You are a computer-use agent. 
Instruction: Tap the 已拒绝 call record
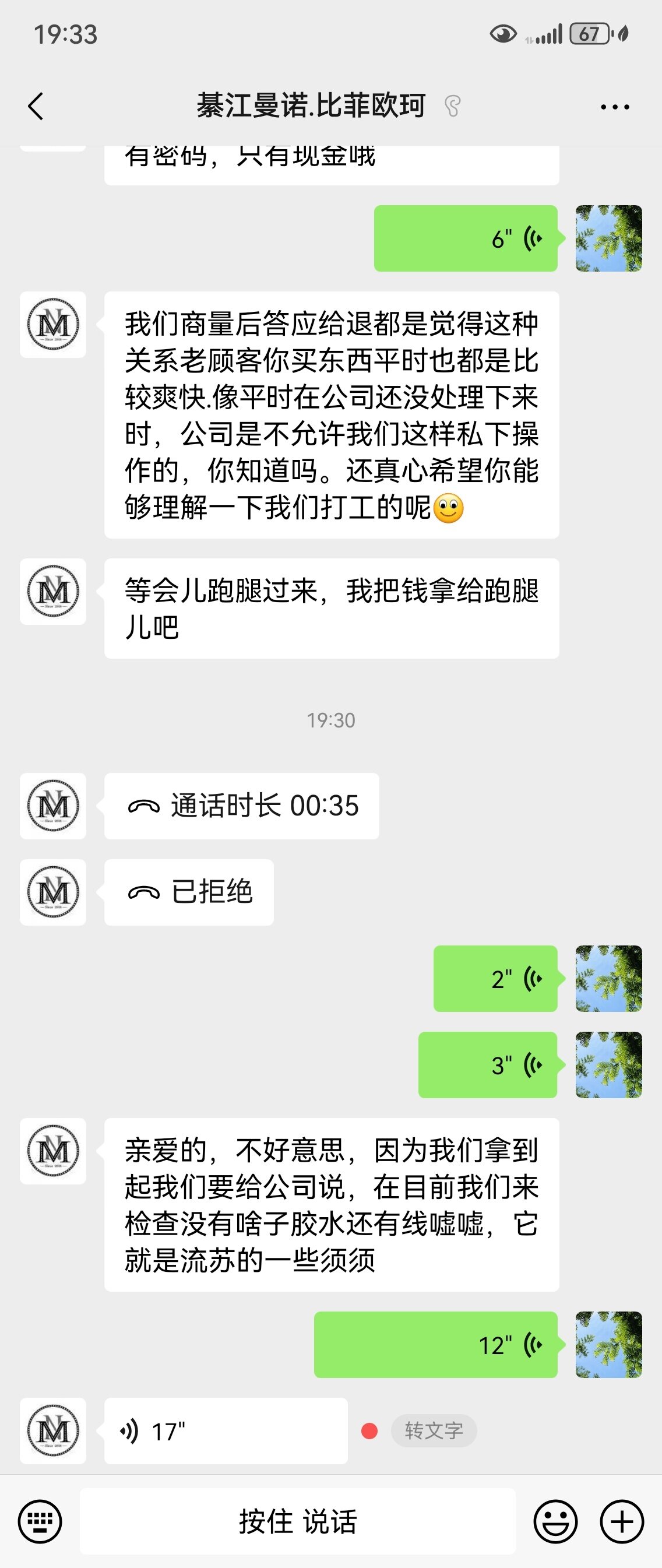pyautogui.click(x=189, y=892)
